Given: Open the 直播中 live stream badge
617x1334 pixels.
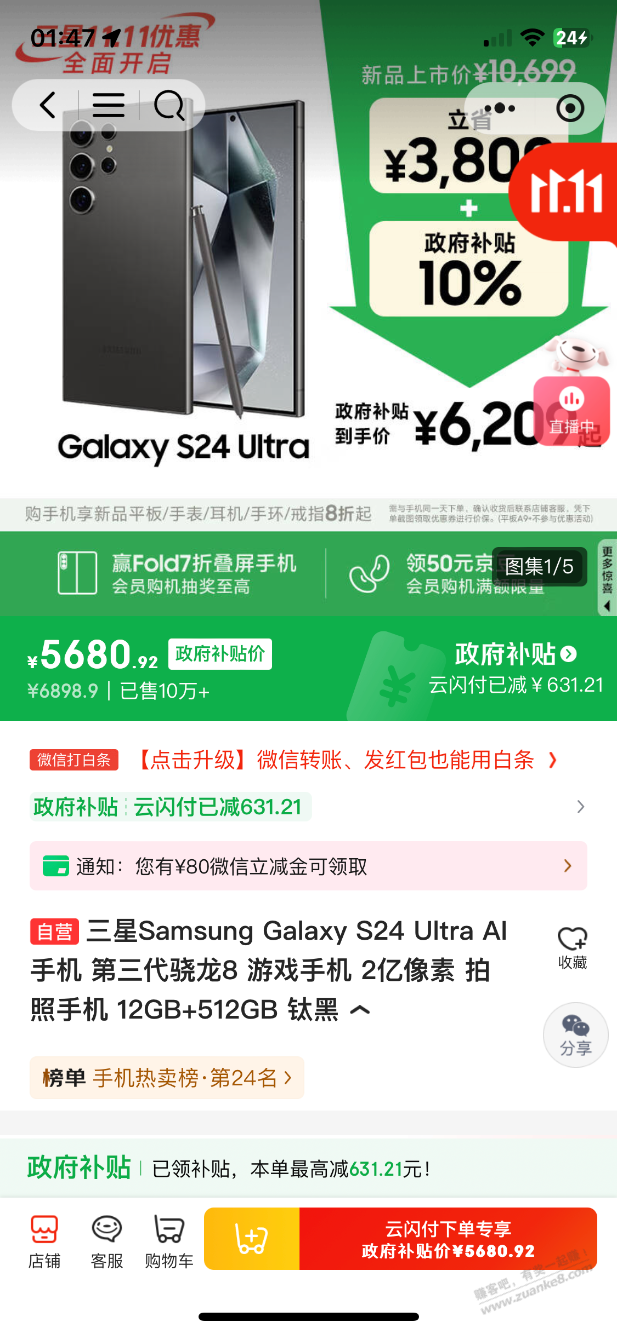Looking at the screenshot, I should (572, 410).
